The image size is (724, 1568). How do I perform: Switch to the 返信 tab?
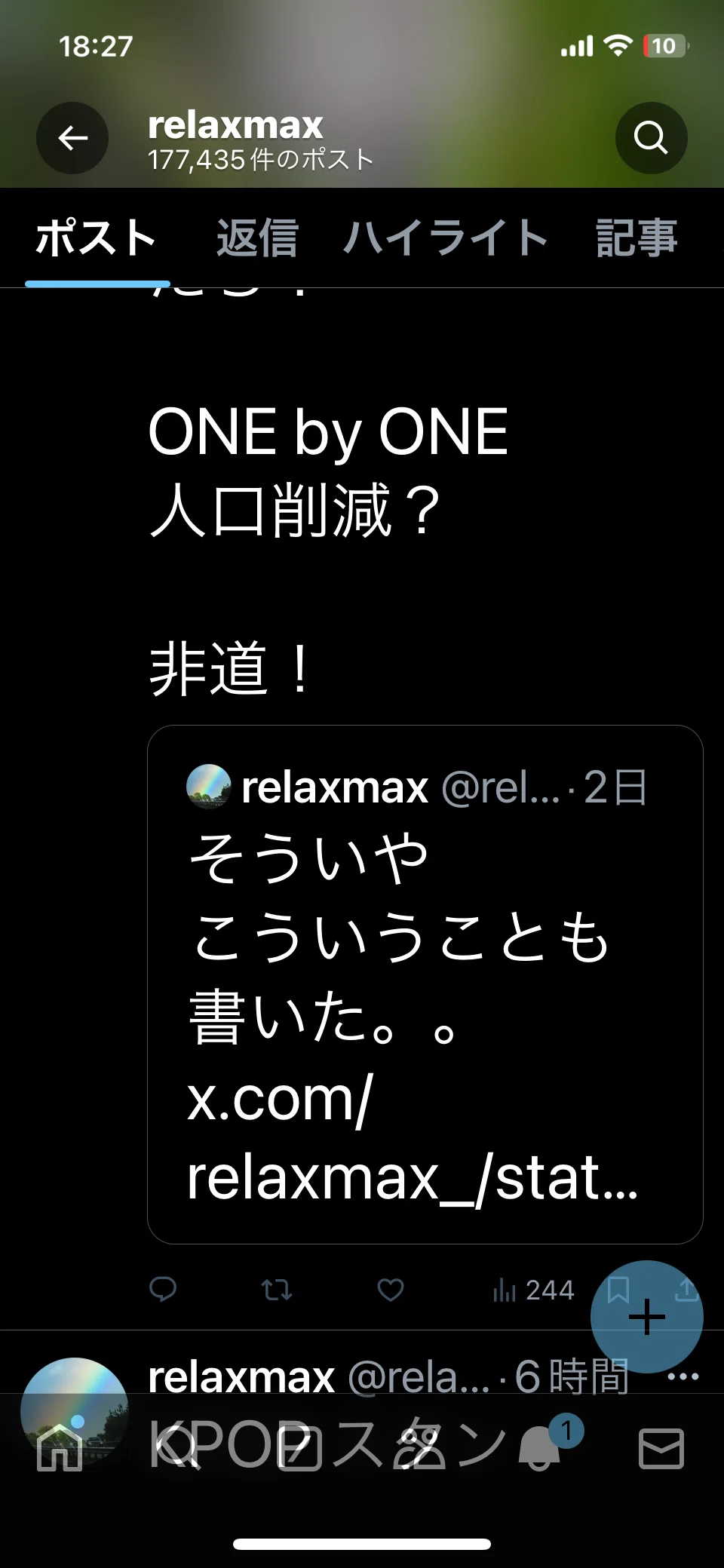coord(257,238)
